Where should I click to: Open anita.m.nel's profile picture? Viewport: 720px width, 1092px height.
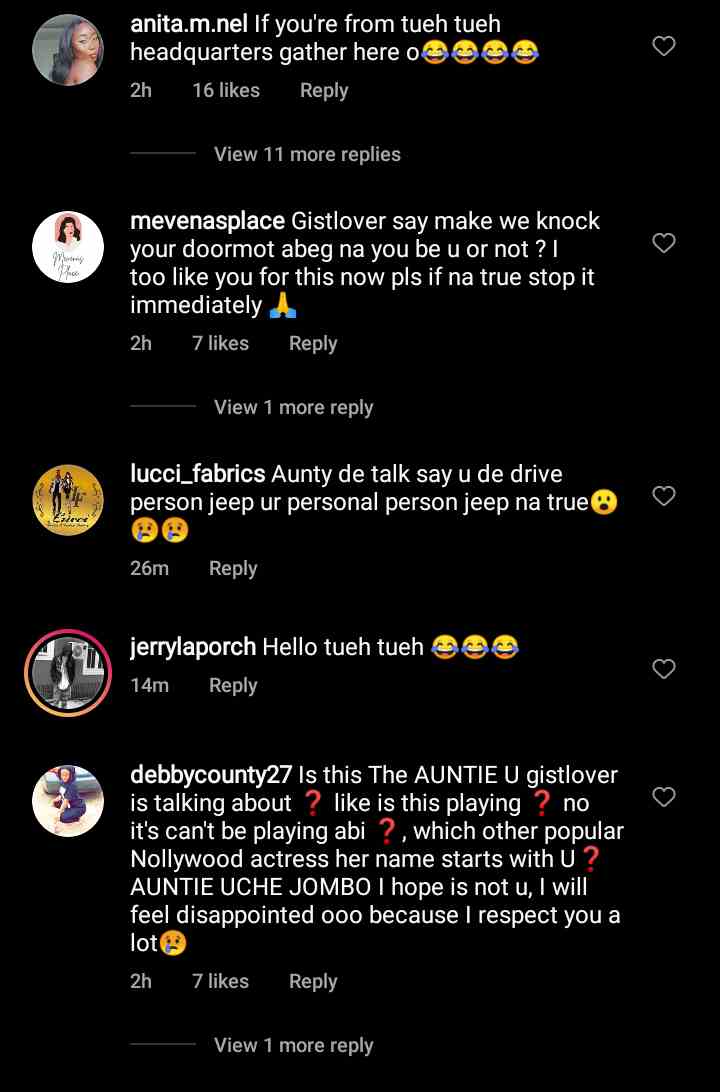pyautogui.click(x=68, y=50)
